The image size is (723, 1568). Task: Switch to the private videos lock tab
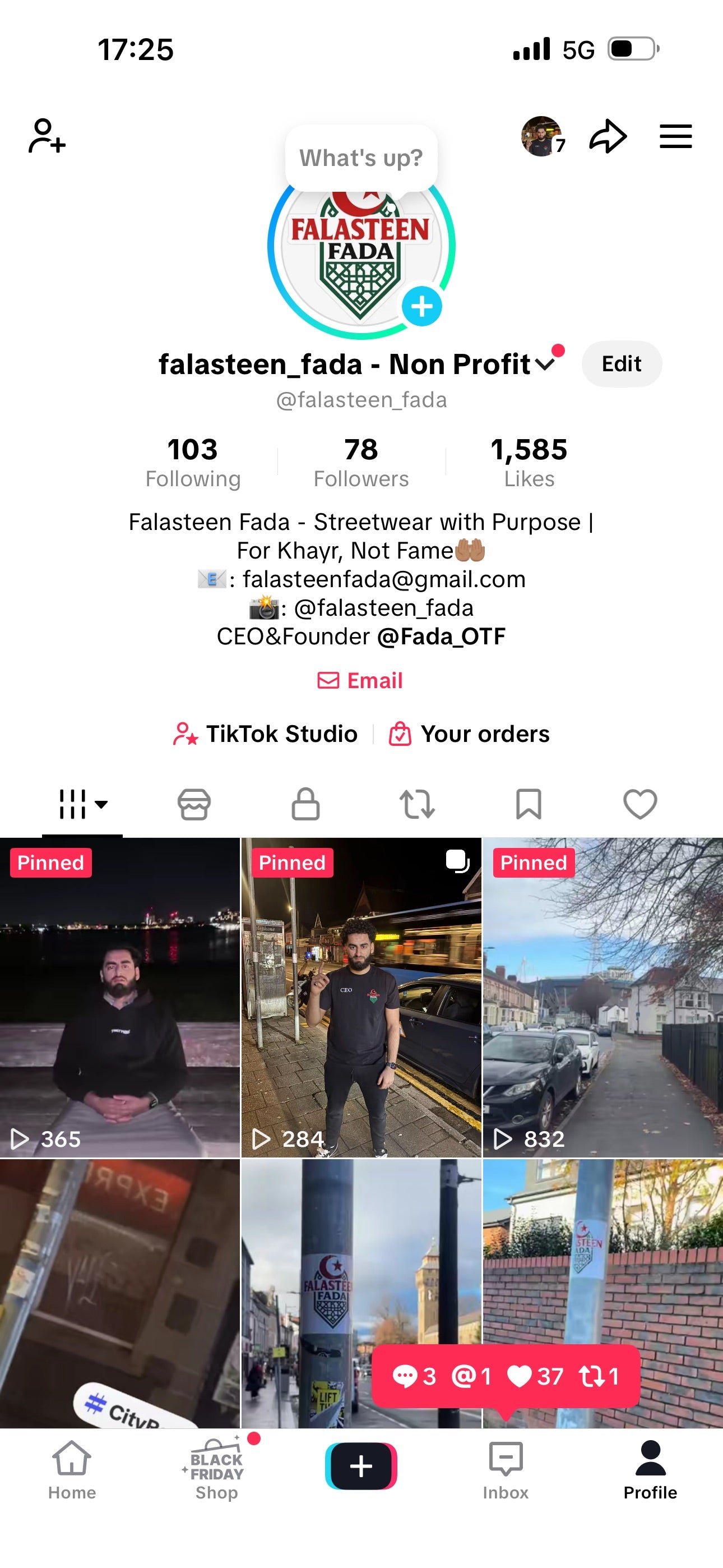click(305, 804)
